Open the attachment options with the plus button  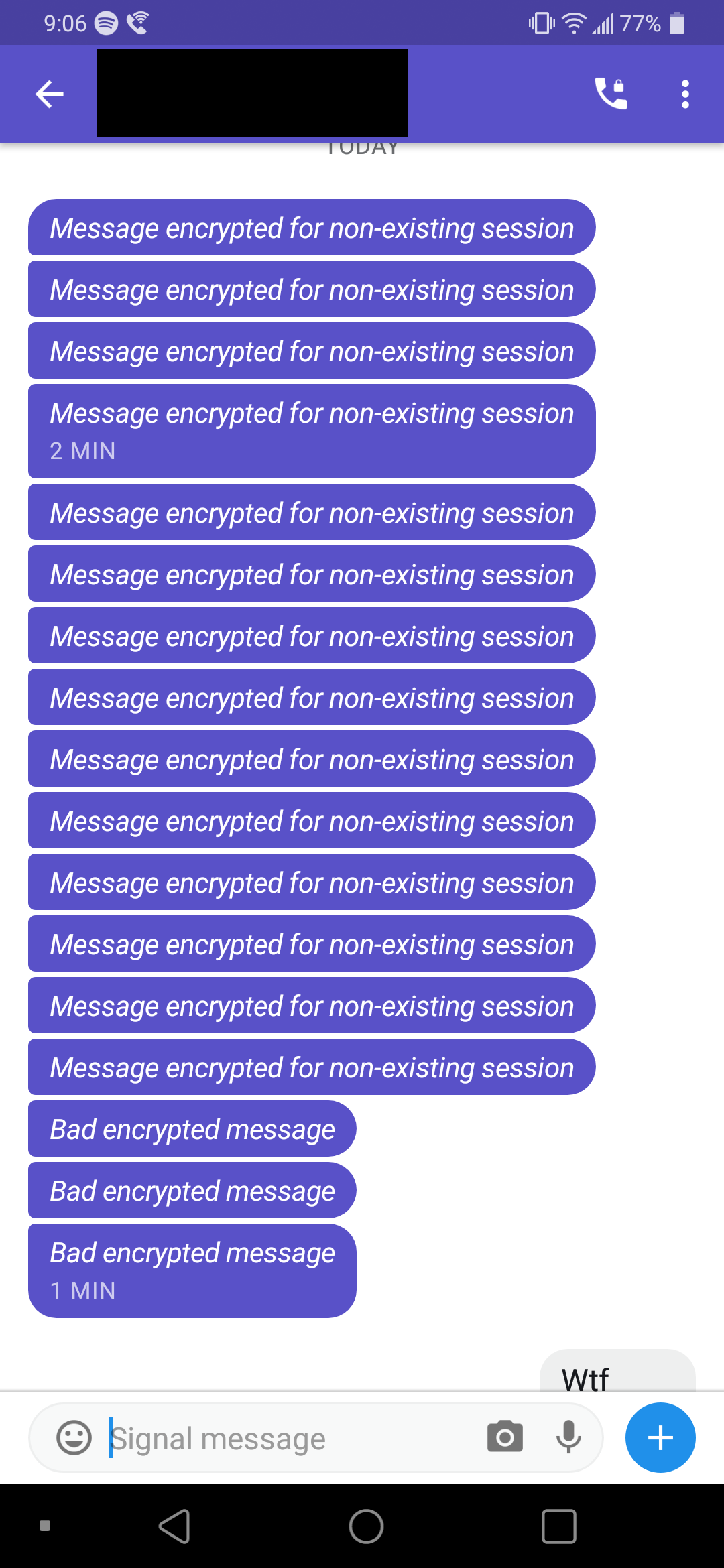coord(660,1437)
